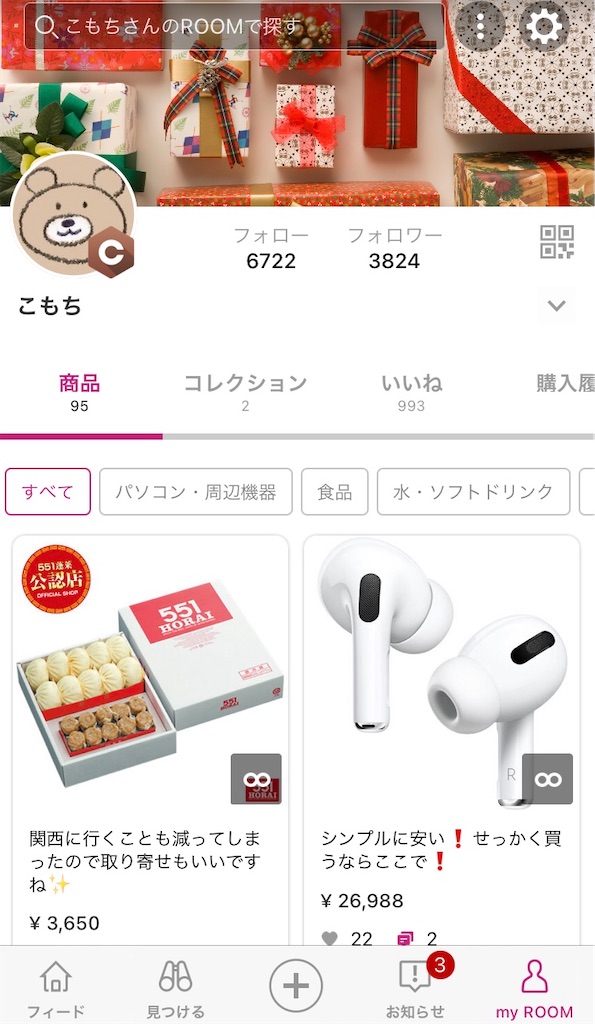Select the 商品 tab

tap(79, 392)
